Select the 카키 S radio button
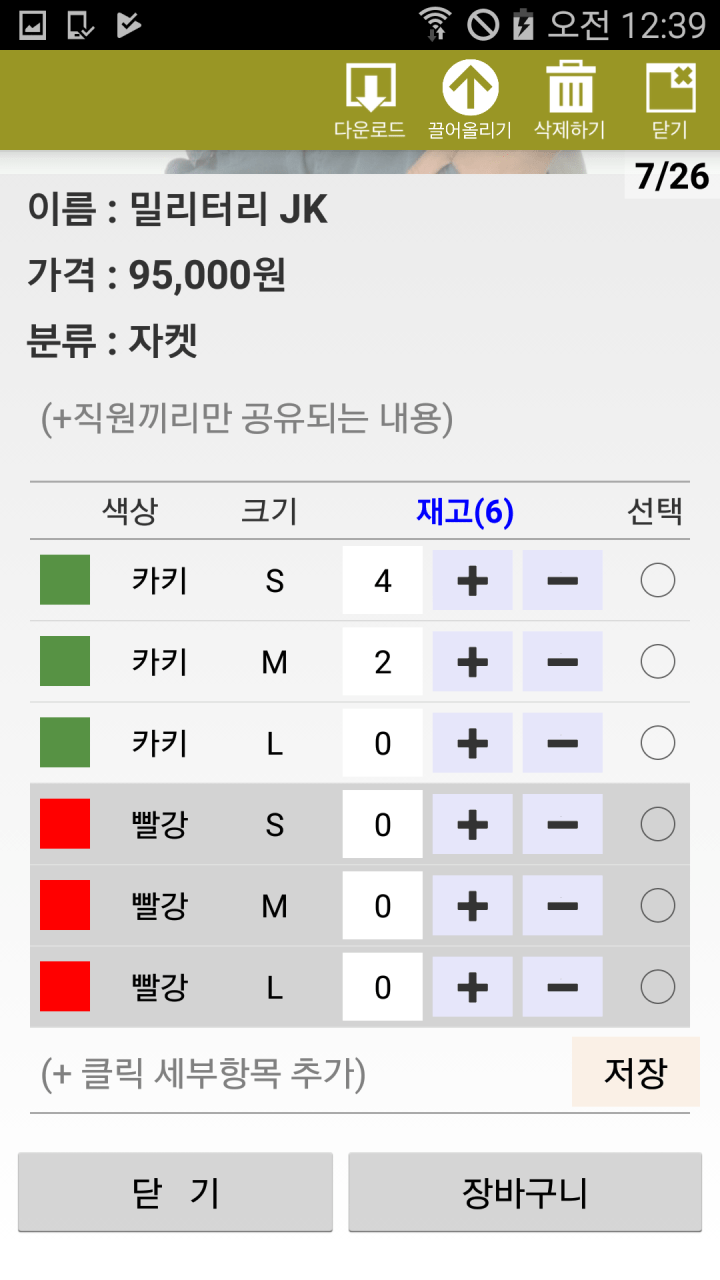Image resolution: width=720 pixels, height=1280 pixels. click(x=657, y=580)
